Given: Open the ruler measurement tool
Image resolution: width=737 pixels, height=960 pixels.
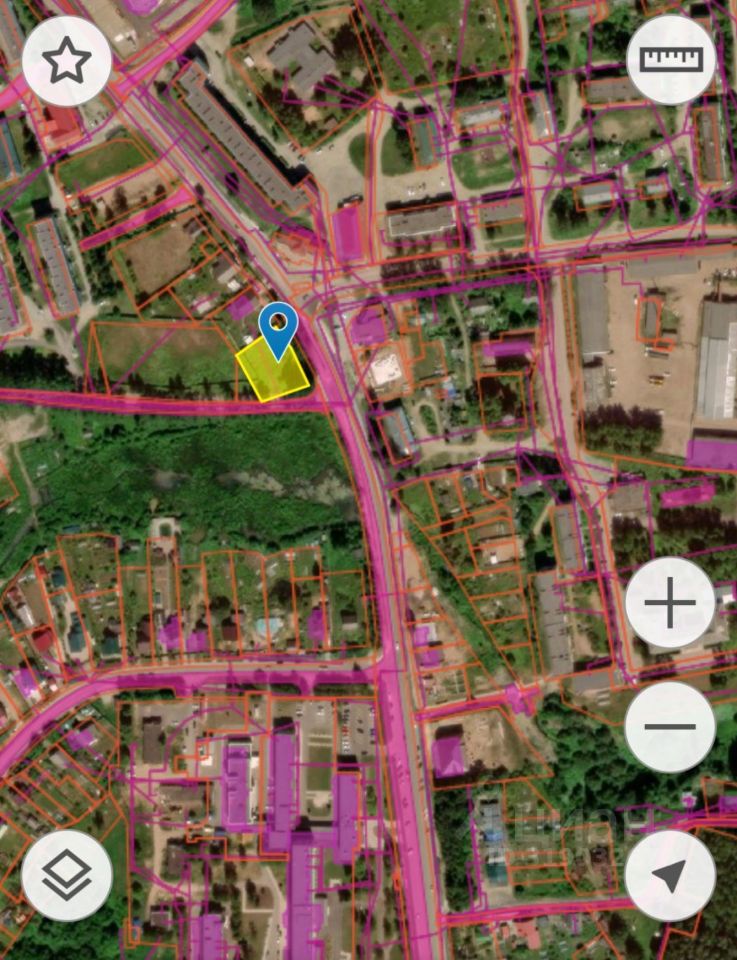Looking at the screenshot, I should pyautogui.click(x=671, y=60).
